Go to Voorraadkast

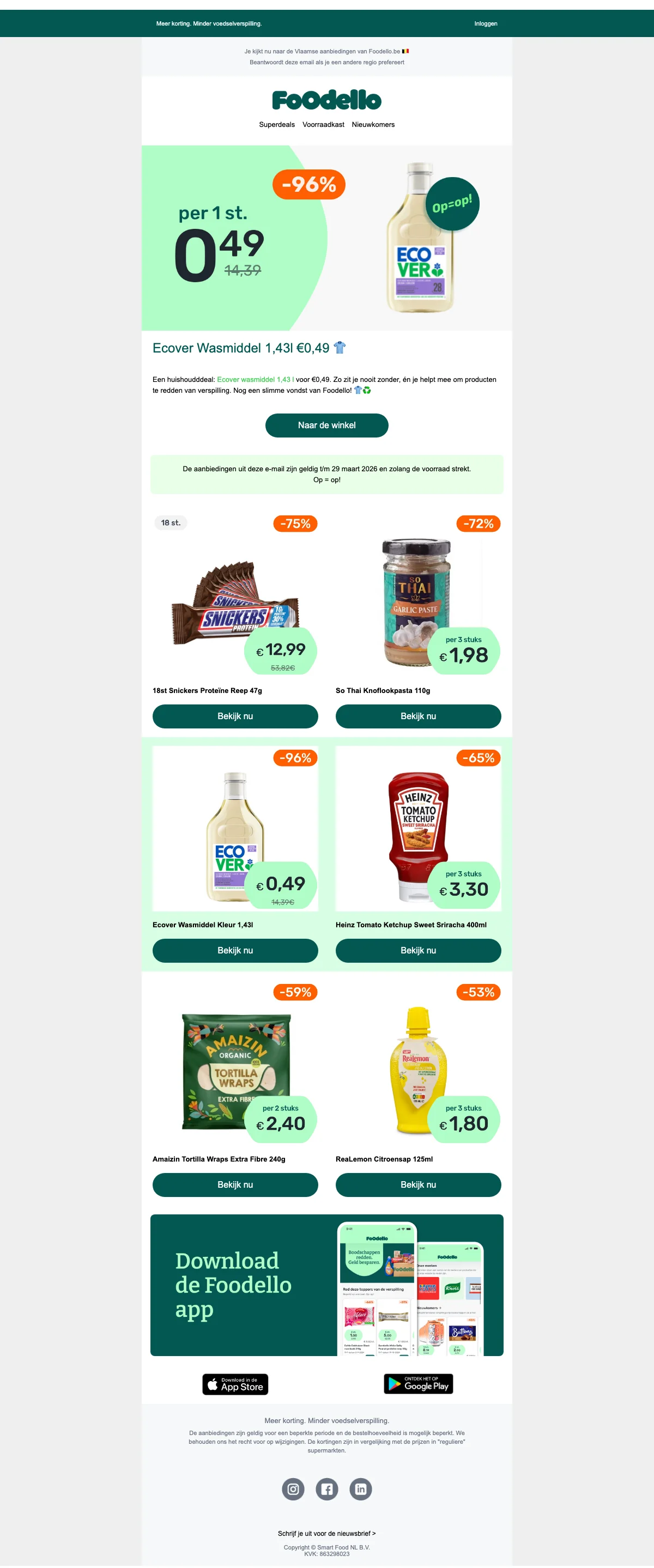click(x=323, y=125)
